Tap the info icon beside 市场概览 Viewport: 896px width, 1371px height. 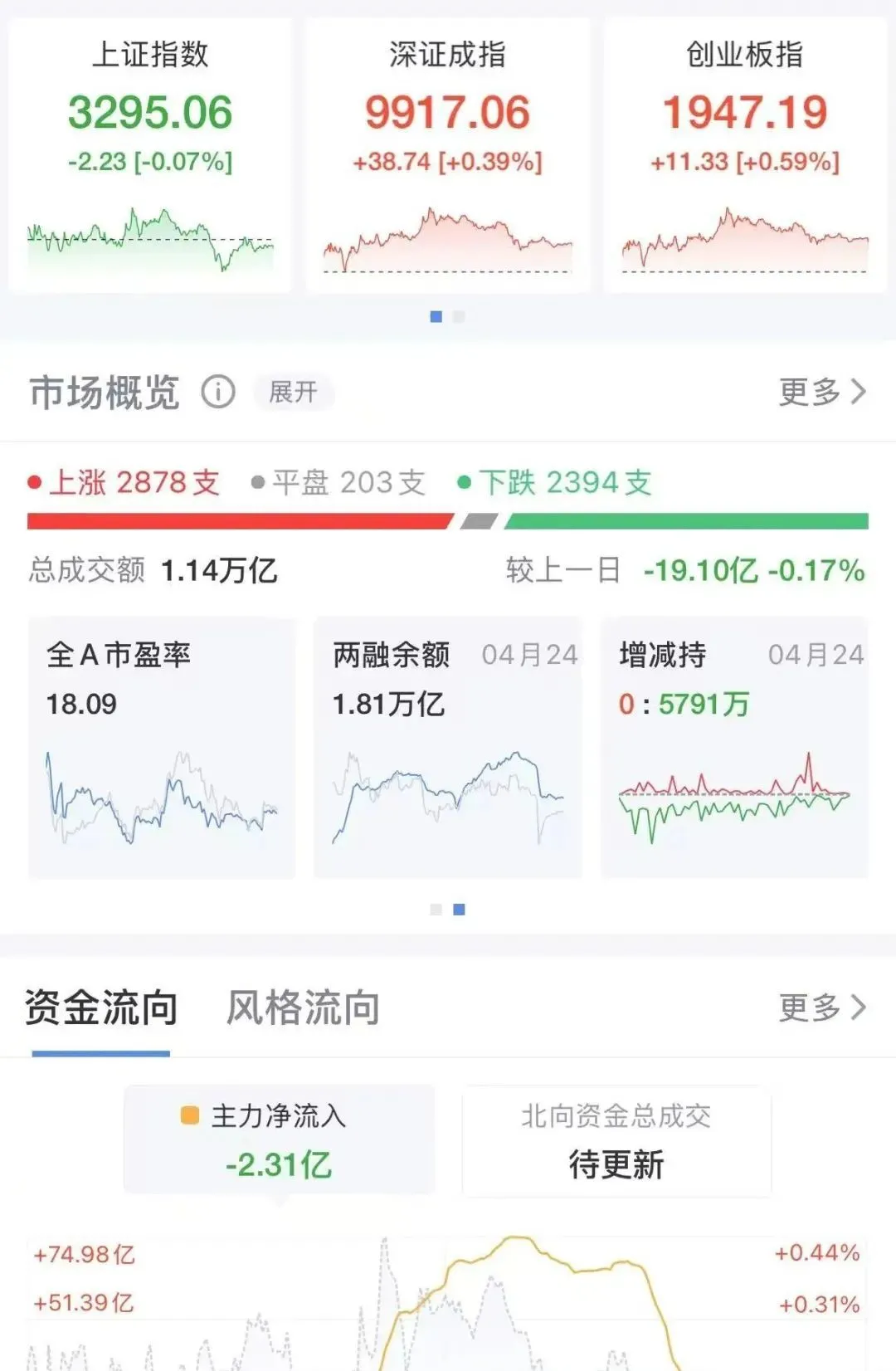(218, 392)
